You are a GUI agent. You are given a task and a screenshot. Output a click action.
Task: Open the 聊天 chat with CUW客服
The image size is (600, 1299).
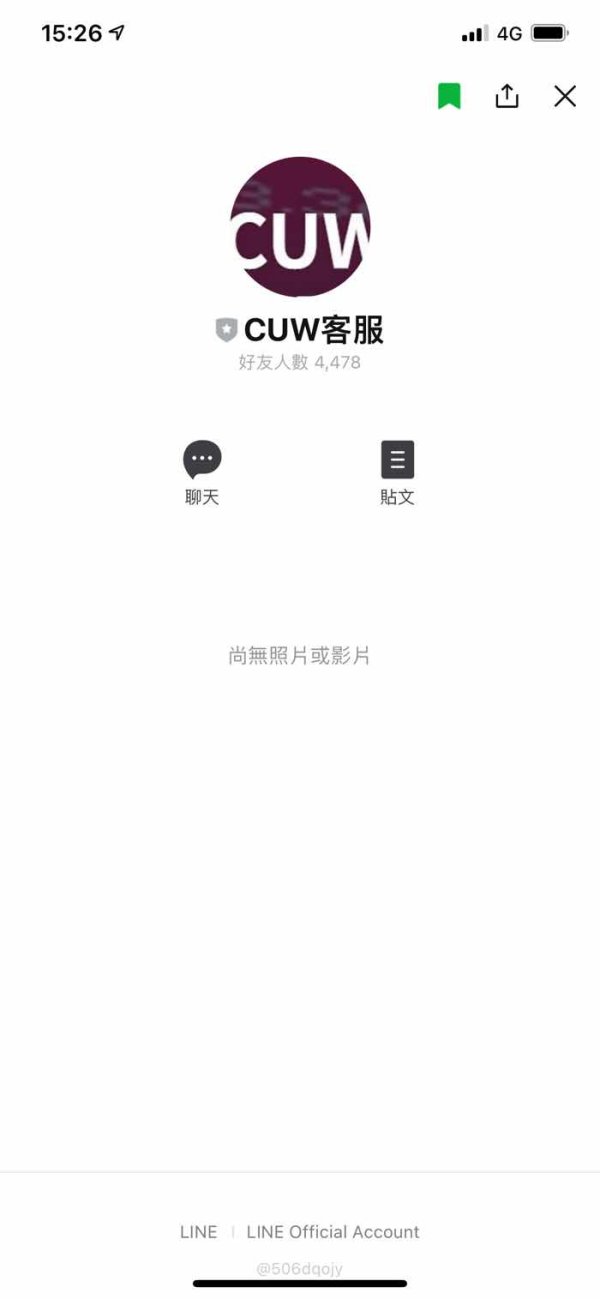(x=202, y=473)
